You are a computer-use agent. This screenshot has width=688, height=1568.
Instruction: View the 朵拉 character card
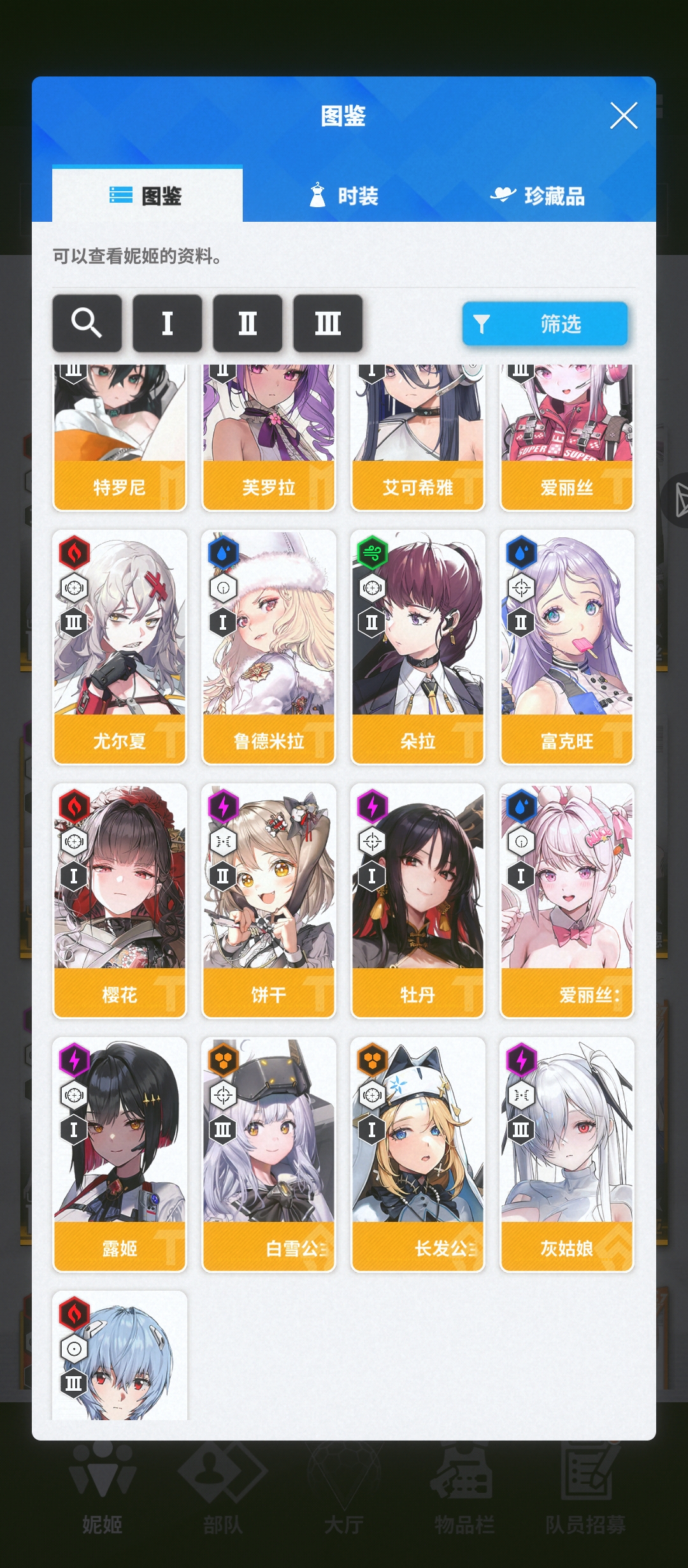click(x=418, y=647)
